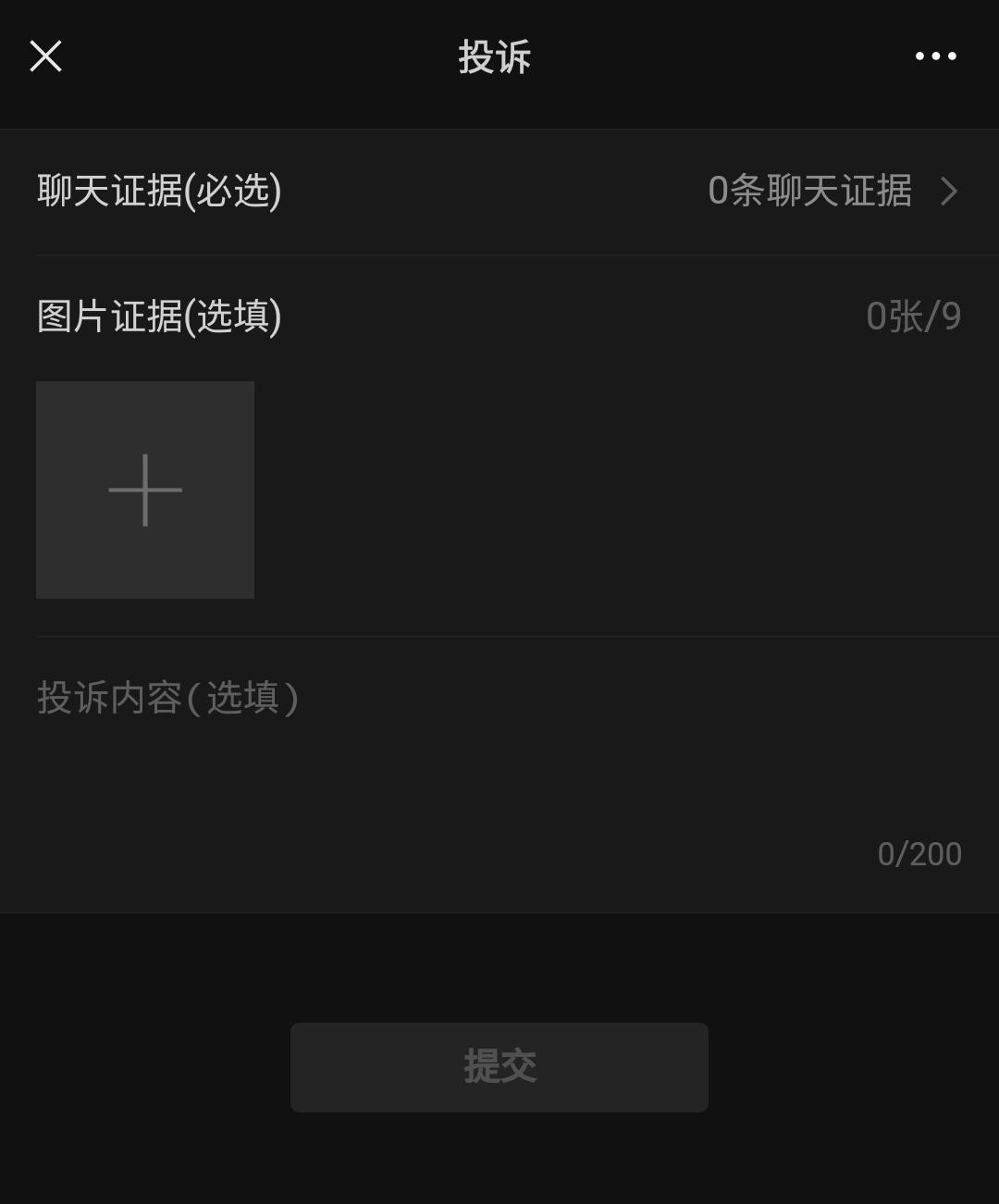The height and width of the screenshot is (1204, 999).
Task: Close the 投诉 complaint page
Action: point(45,56)
